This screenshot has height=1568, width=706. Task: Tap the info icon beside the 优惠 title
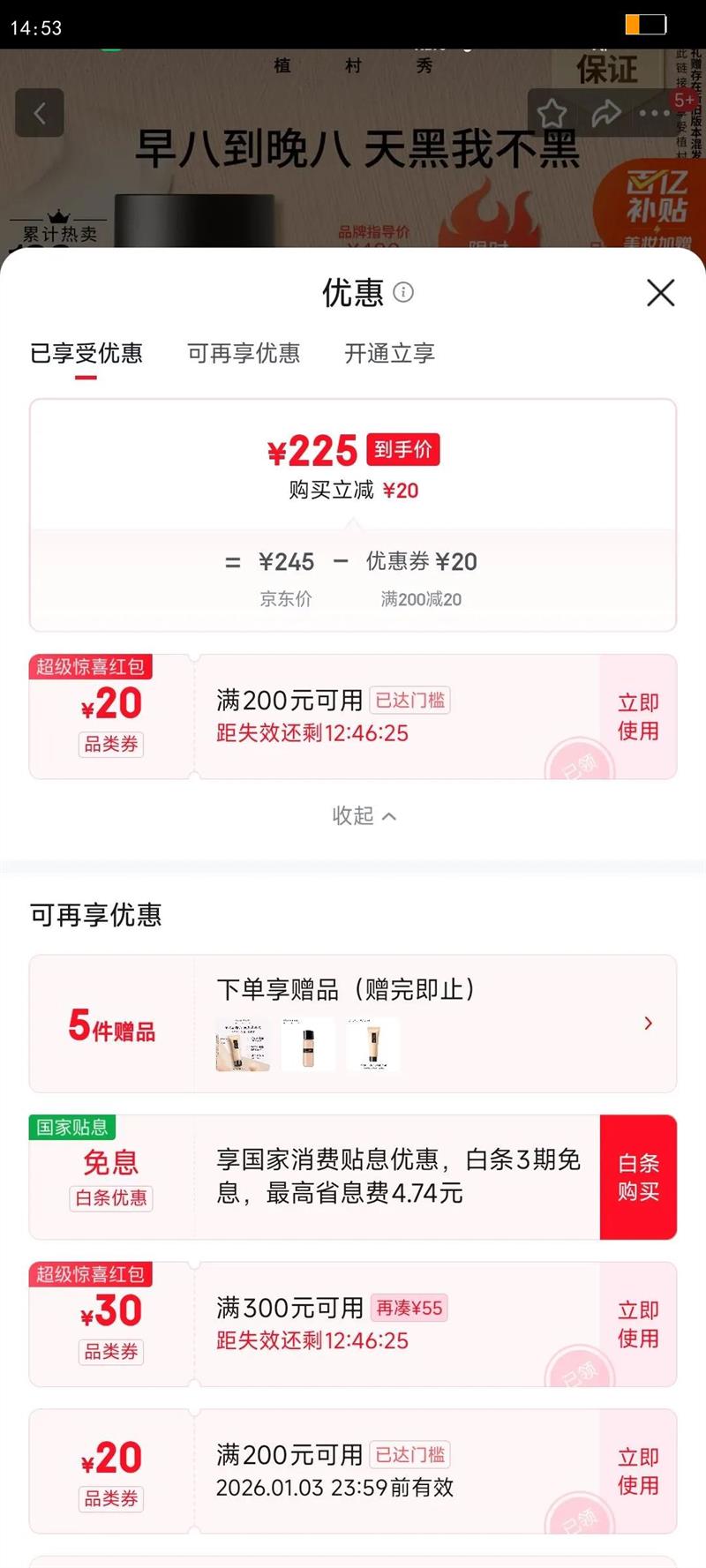point(405,294)
